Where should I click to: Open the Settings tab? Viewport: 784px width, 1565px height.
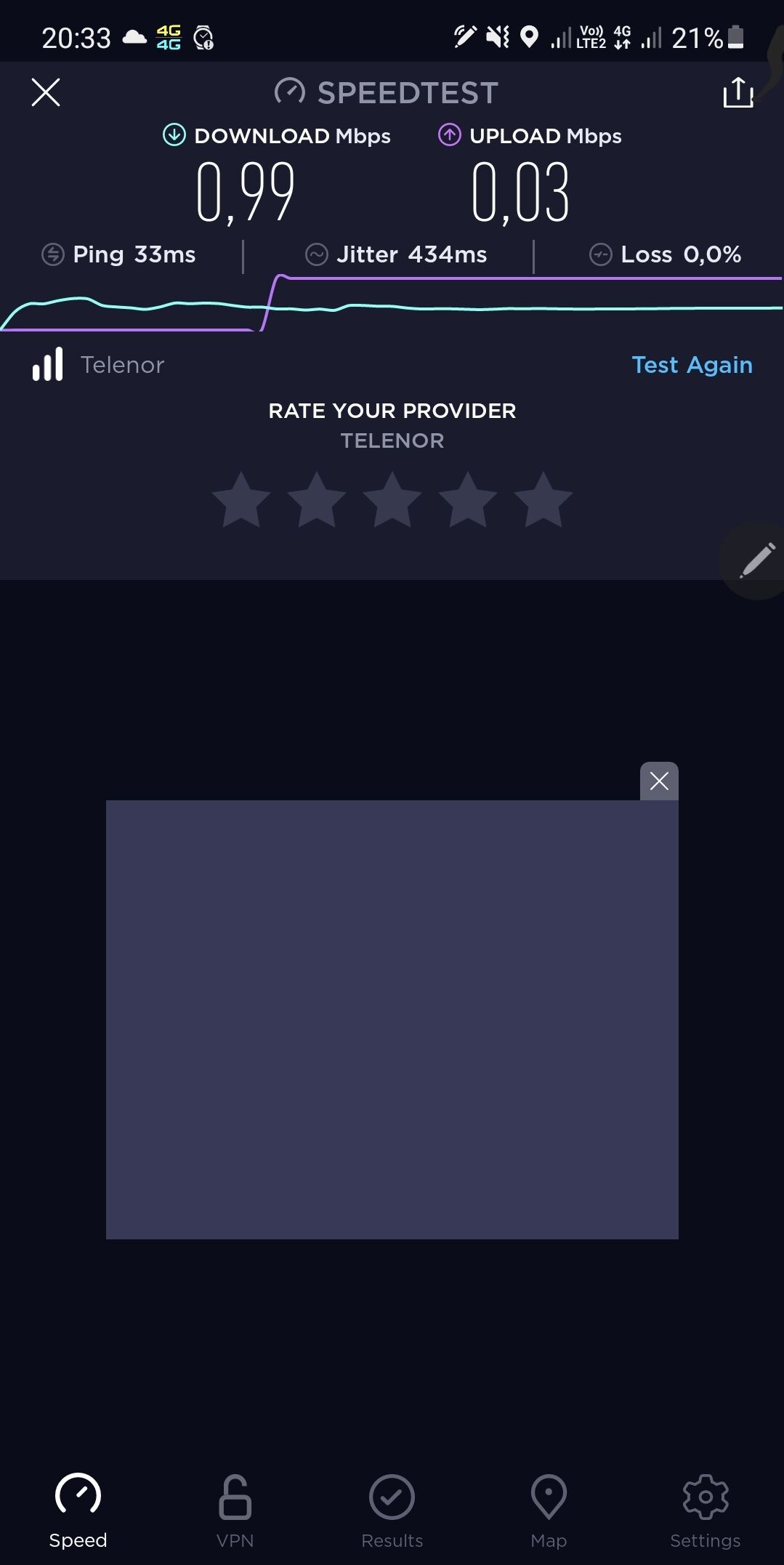point(705,1509)
